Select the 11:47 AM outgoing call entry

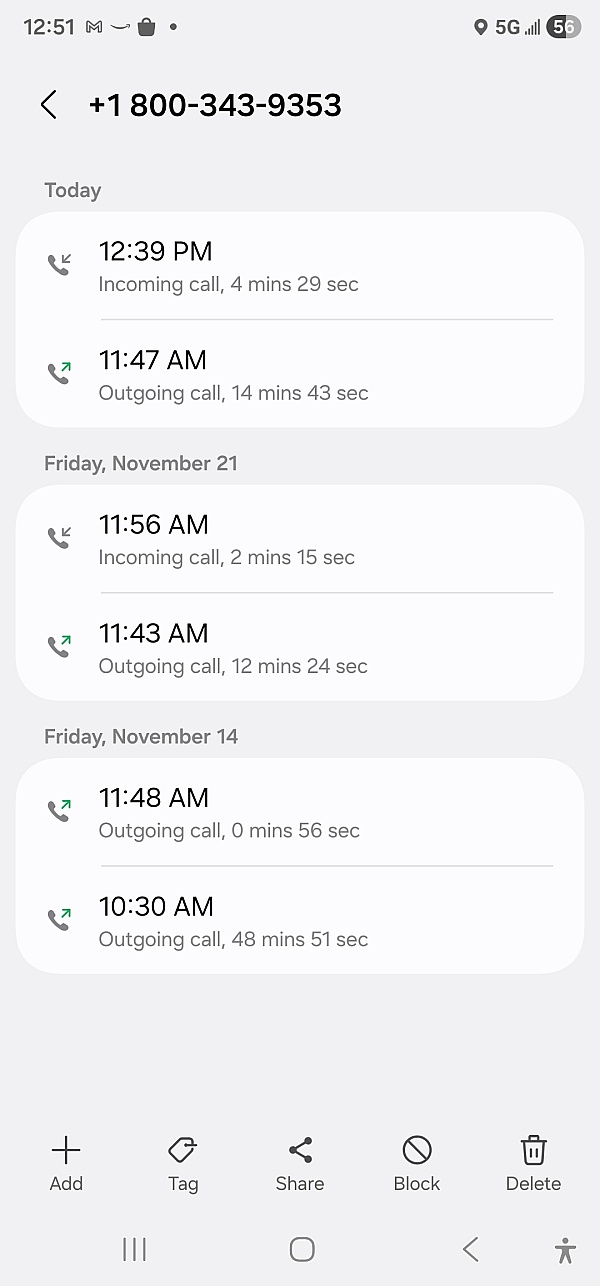[x=300, y=375]
